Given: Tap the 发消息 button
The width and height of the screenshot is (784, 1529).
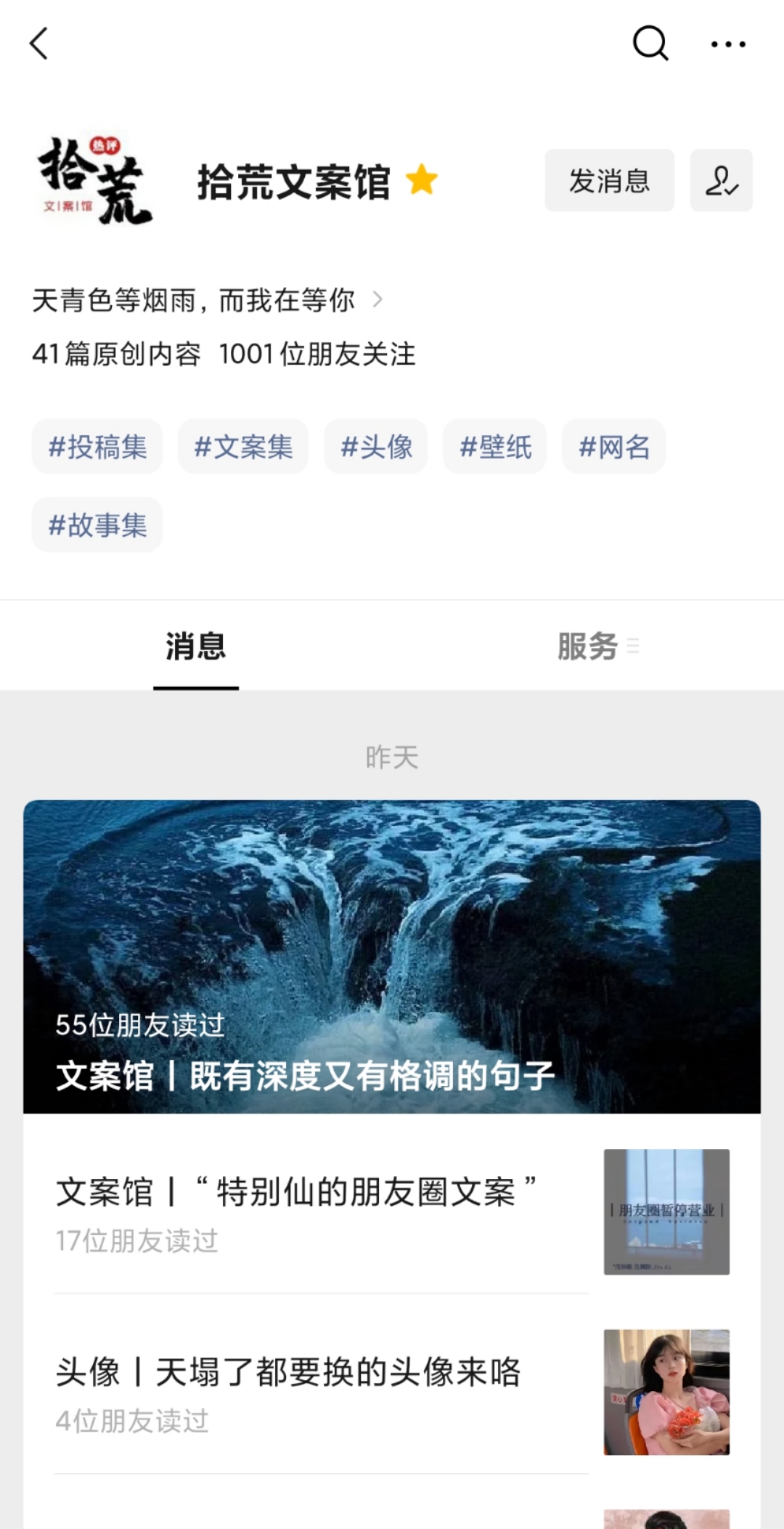Looking at the screenshot, I should 609,180.
